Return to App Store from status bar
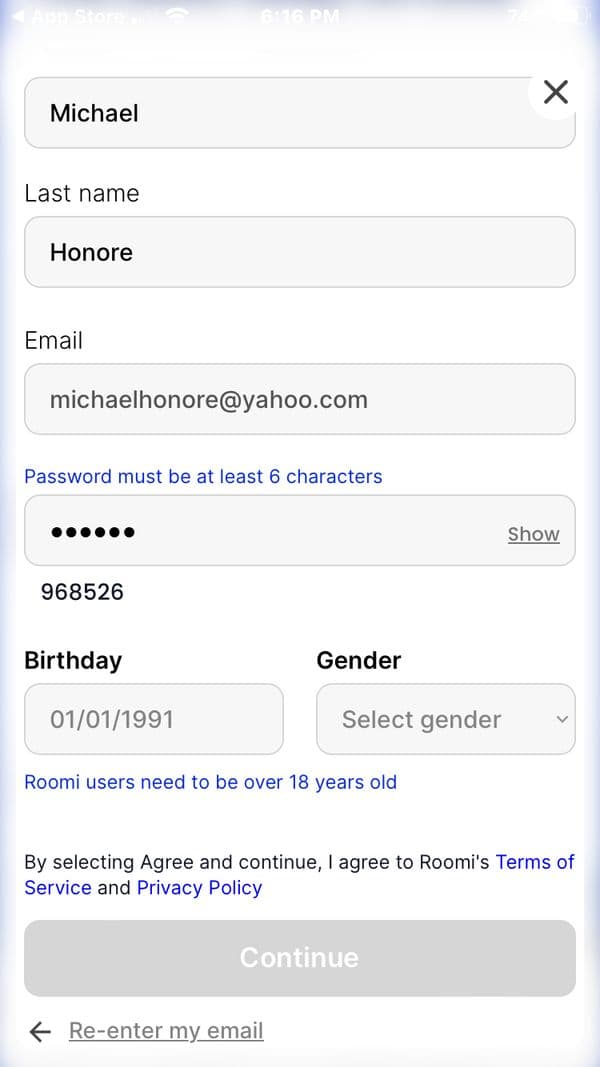 (x=70, y=16)
